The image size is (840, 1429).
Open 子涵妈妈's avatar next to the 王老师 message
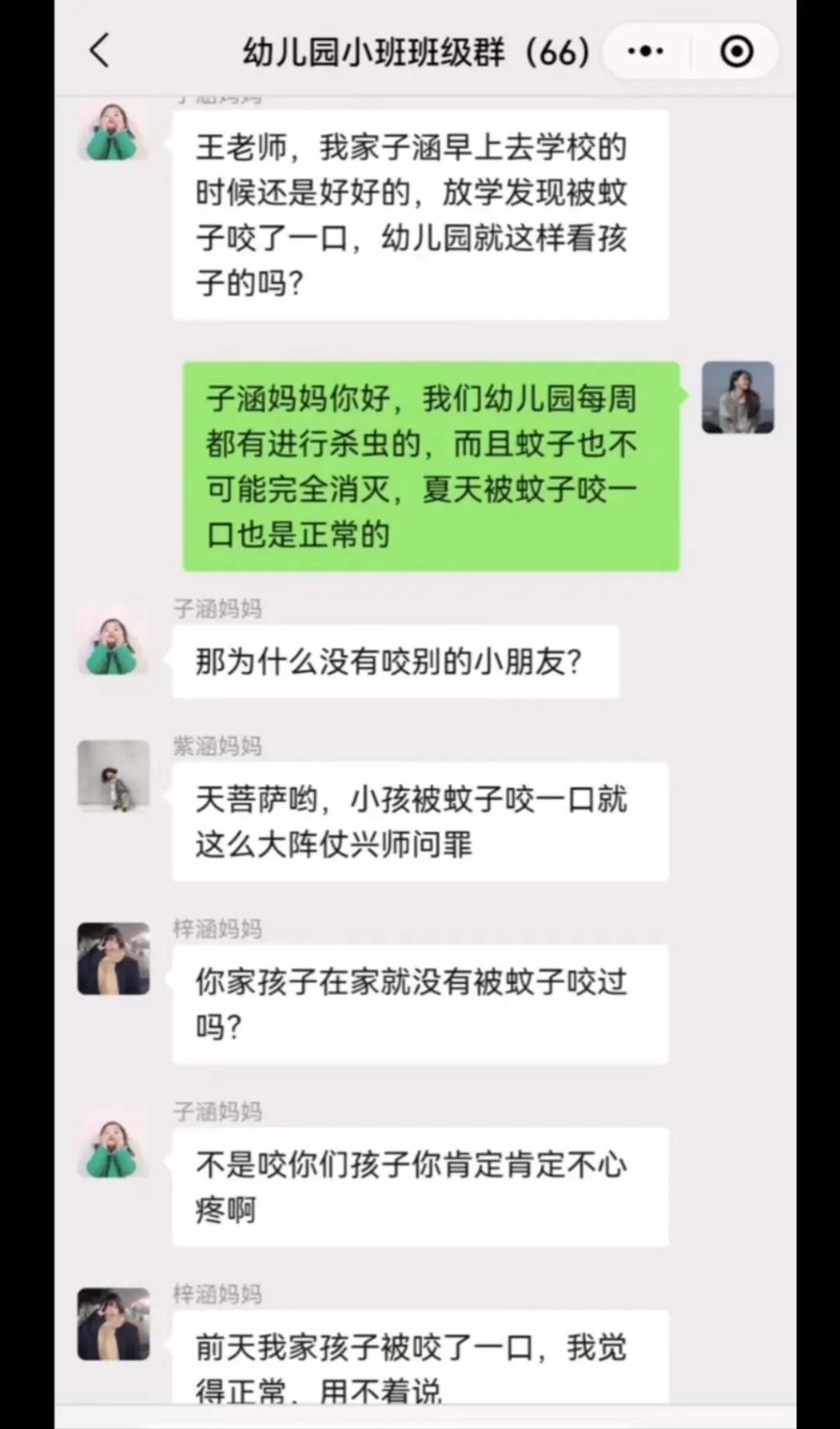(113, 133)
